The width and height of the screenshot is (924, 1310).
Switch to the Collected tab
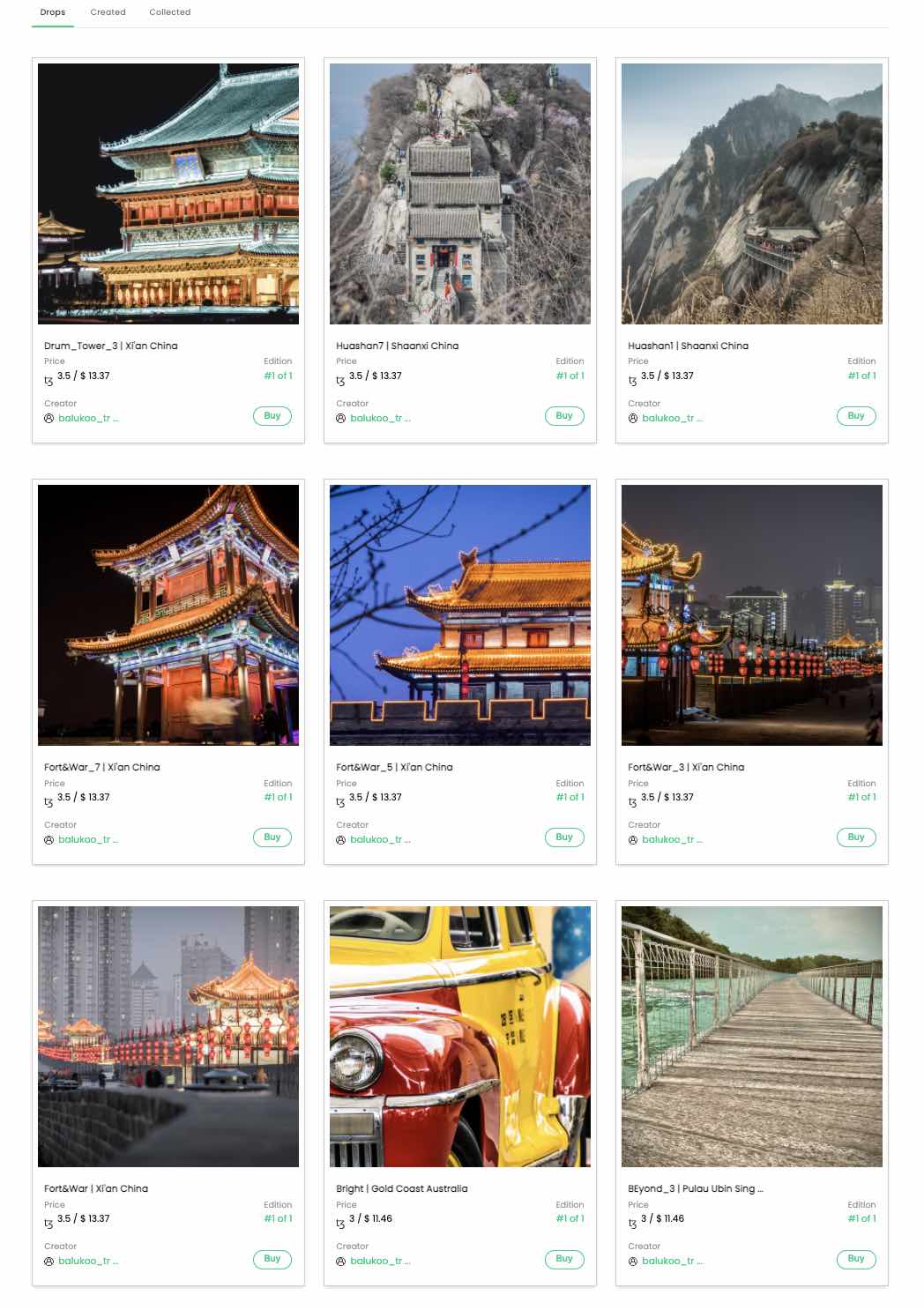[x=169, y=12]
